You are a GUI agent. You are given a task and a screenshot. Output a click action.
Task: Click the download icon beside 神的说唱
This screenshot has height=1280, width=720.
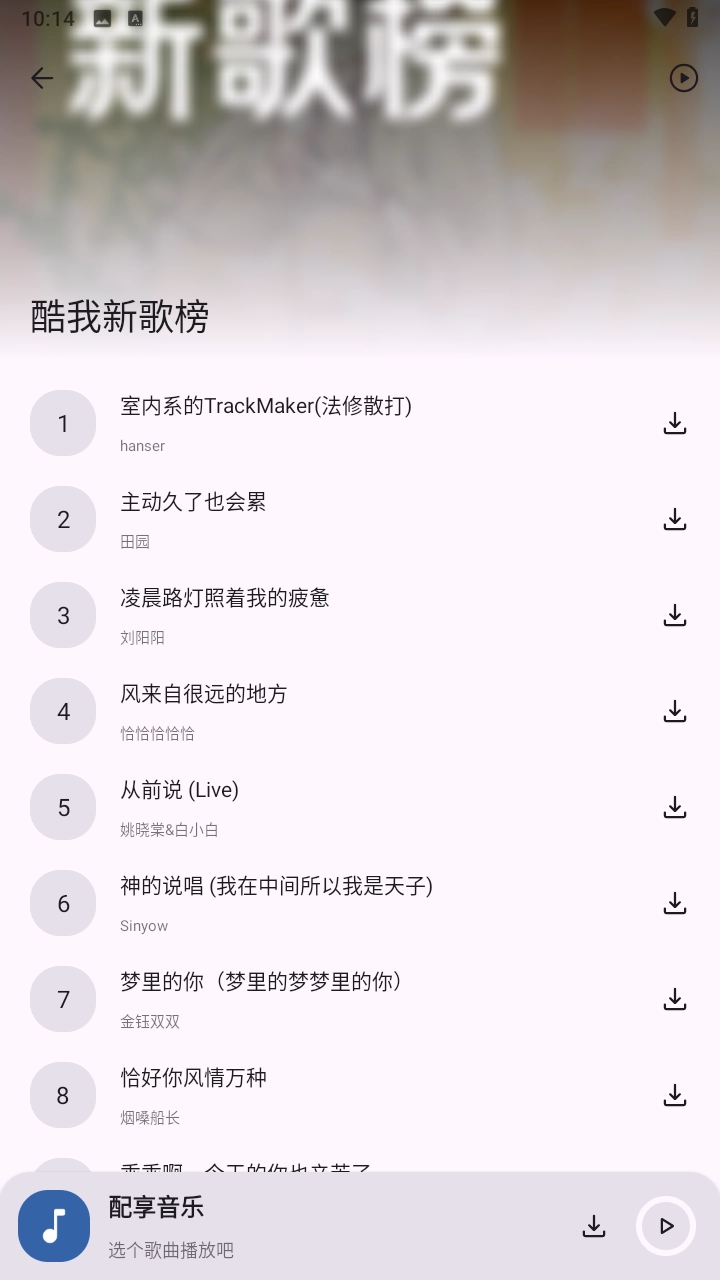pos(675,903)
